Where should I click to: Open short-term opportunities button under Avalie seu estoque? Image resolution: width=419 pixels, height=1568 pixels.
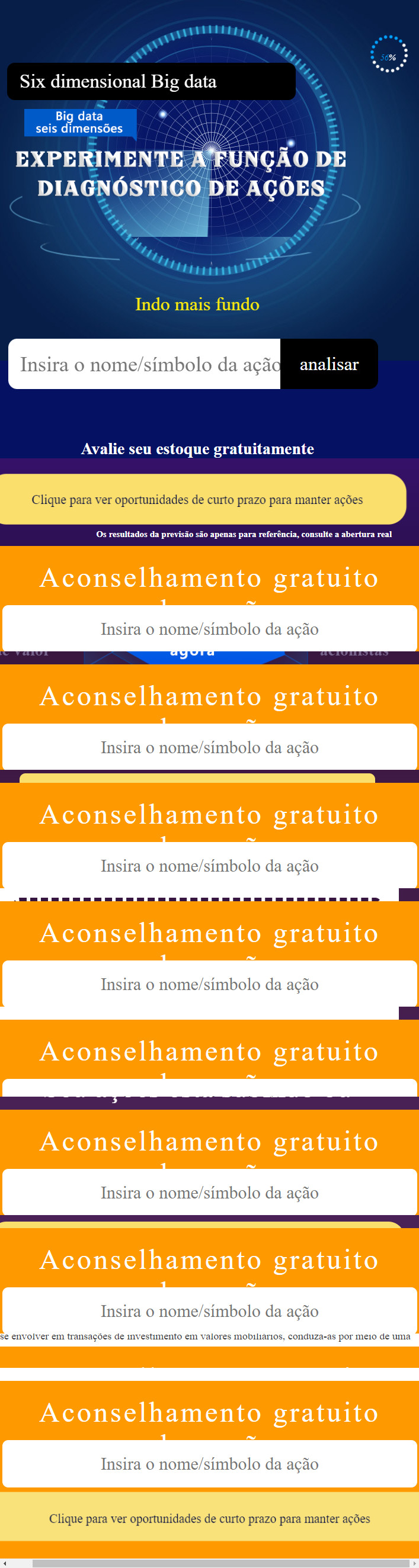[x=201, y=499]
